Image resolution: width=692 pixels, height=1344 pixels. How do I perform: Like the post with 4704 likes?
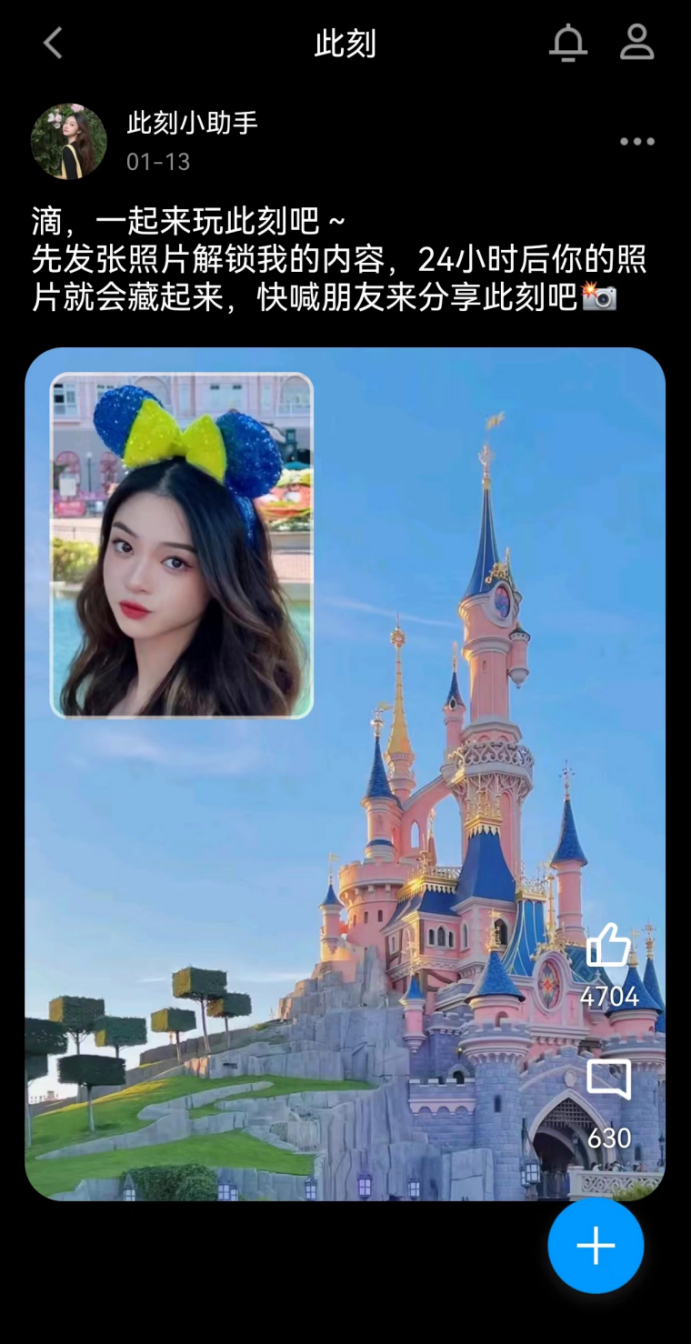point(608,945)
